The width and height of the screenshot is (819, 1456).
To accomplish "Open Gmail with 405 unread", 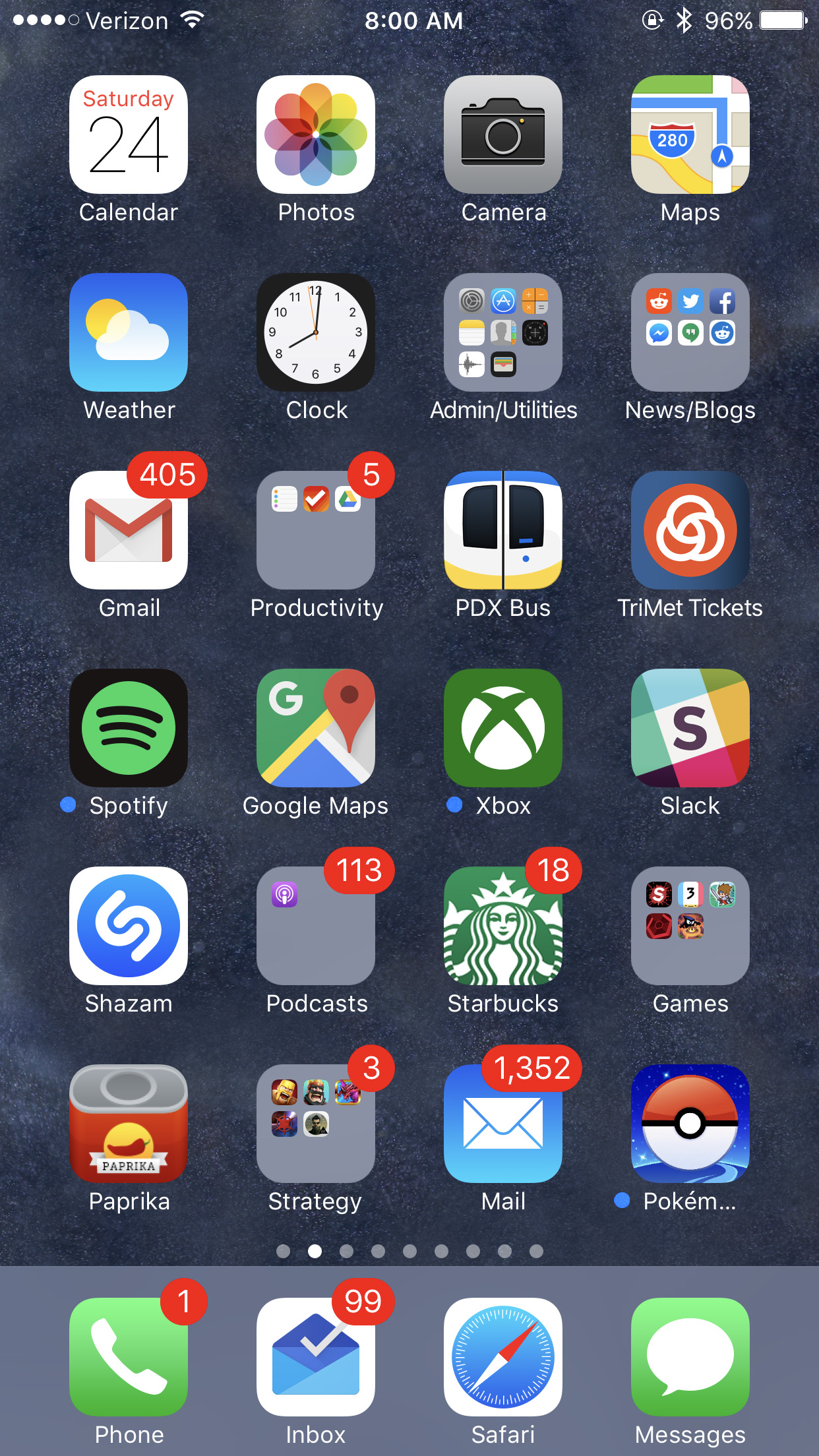I will pyautogui.click(x=129, y=530).
